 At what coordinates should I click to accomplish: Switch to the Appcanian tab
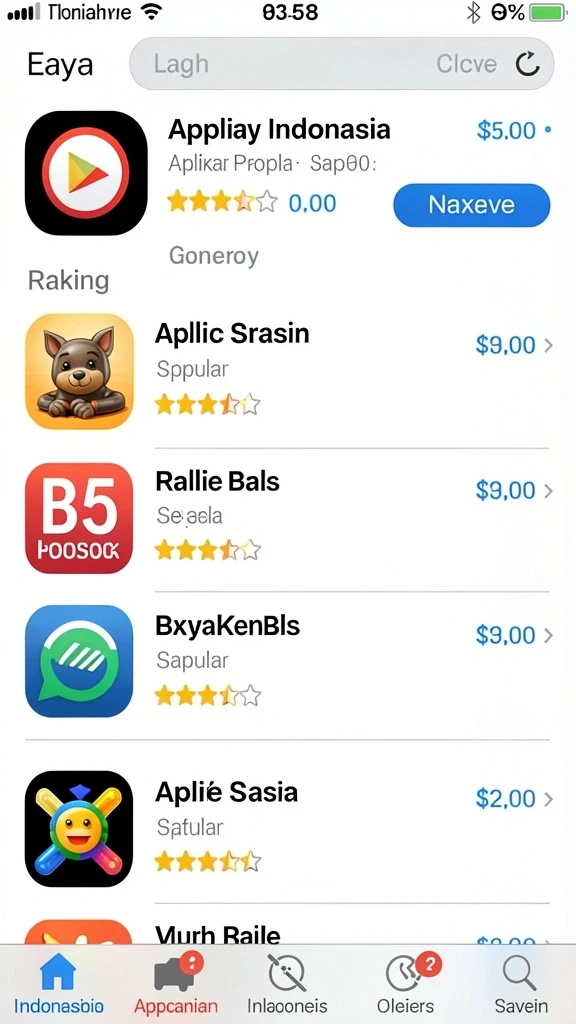pyautogui.click(x=176, y=984)
